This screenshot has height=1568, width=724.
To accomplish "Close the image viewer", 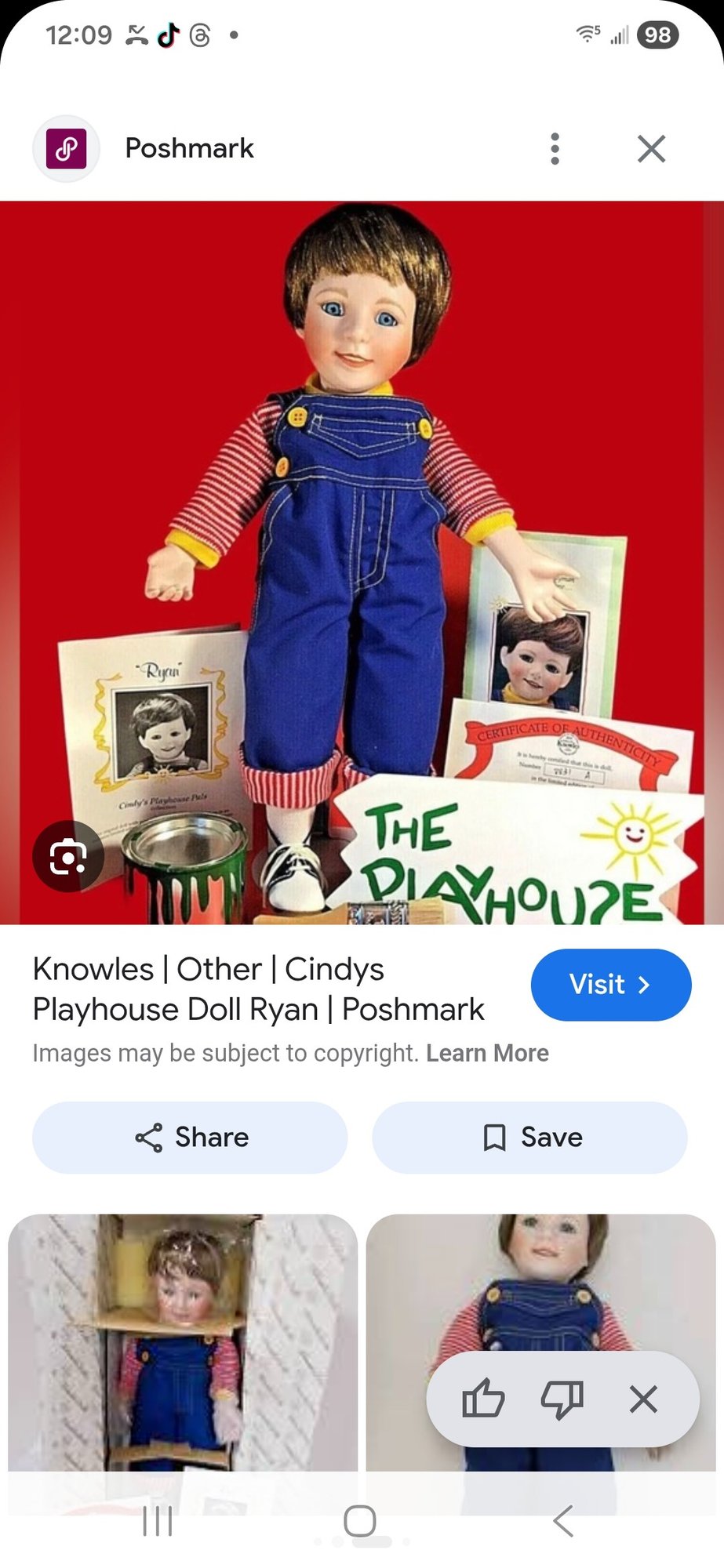I will [651, 148].
